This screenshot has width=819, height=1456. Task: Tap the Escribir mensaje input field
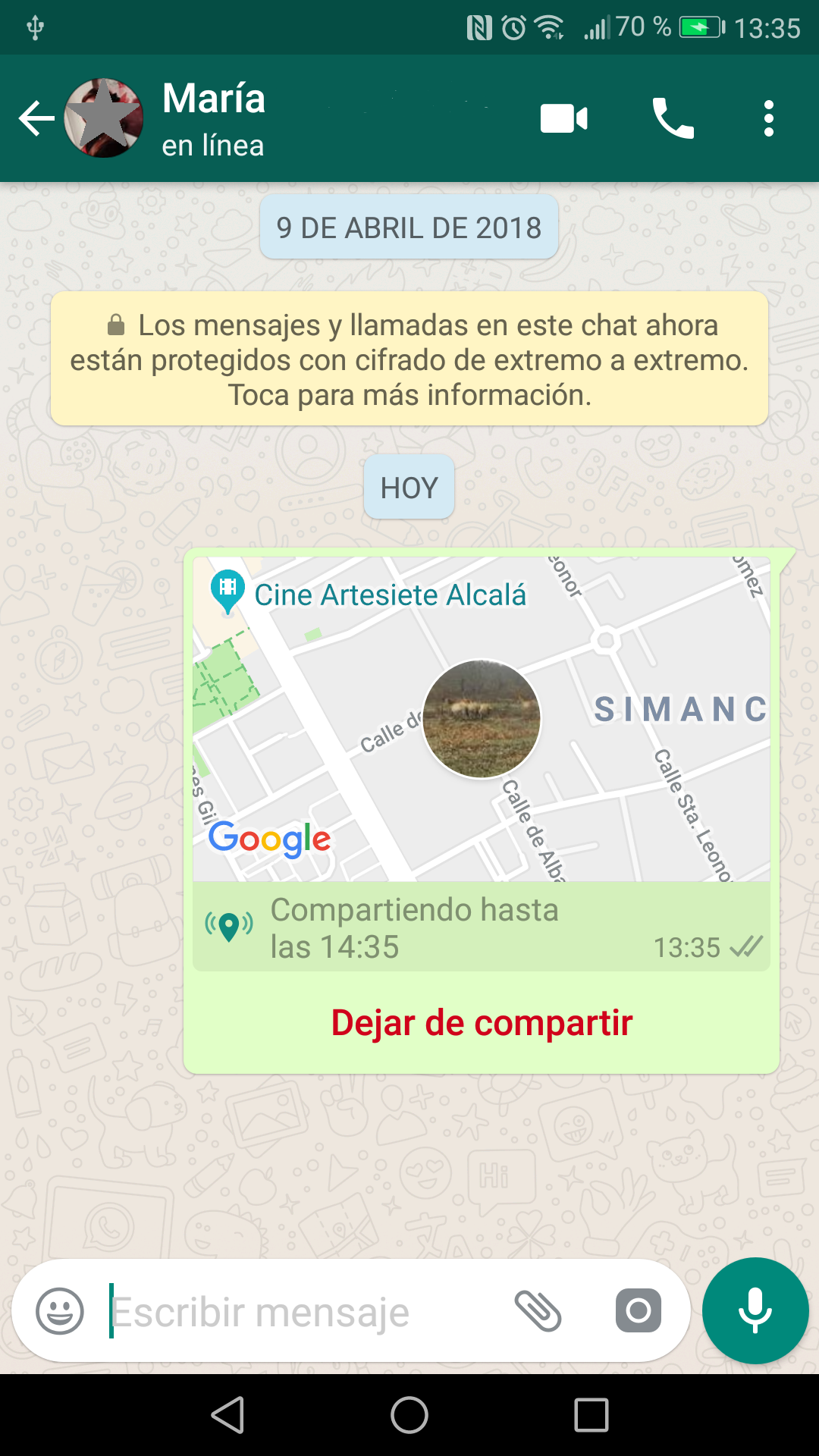click(303, 1310)
